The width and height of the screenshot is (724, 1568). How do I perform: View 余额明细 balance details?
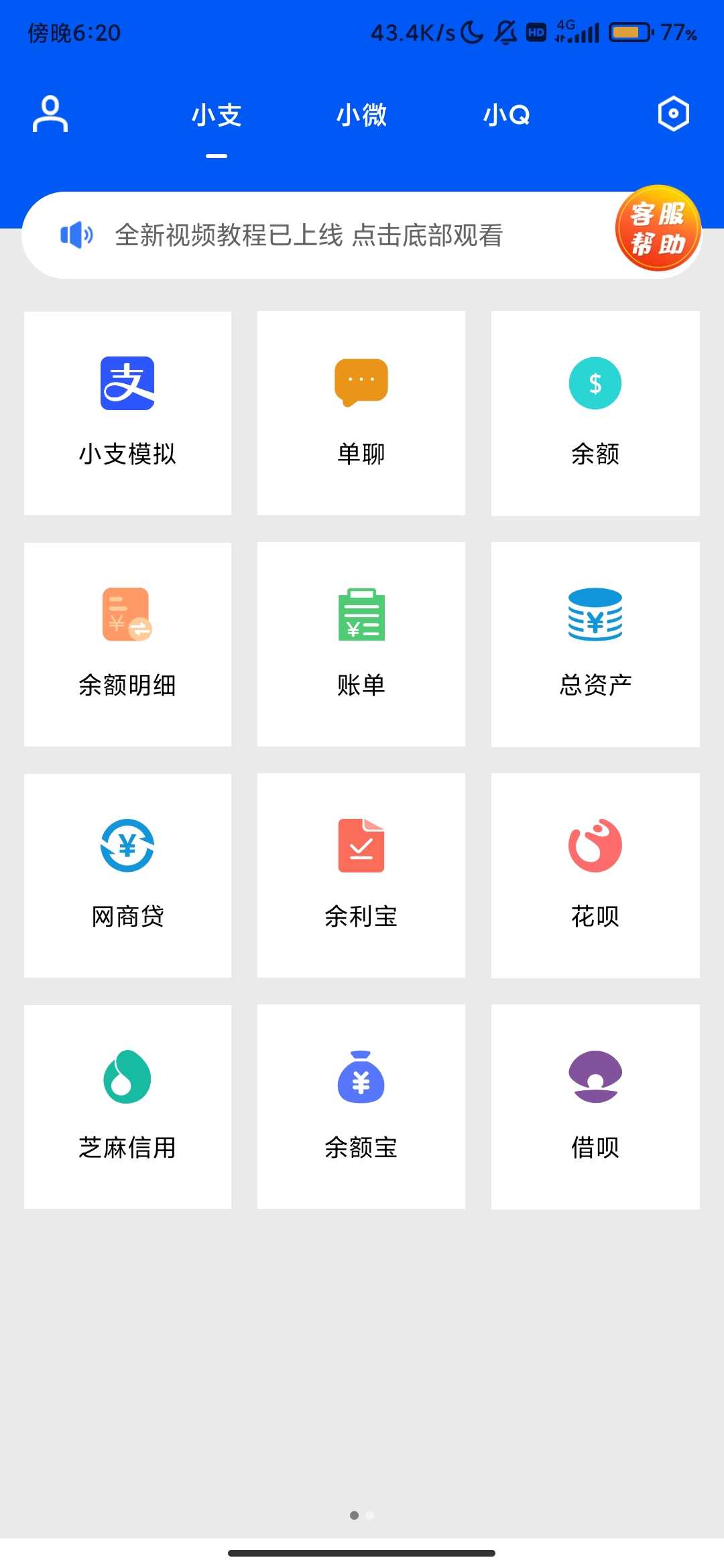tap(127, 644)
